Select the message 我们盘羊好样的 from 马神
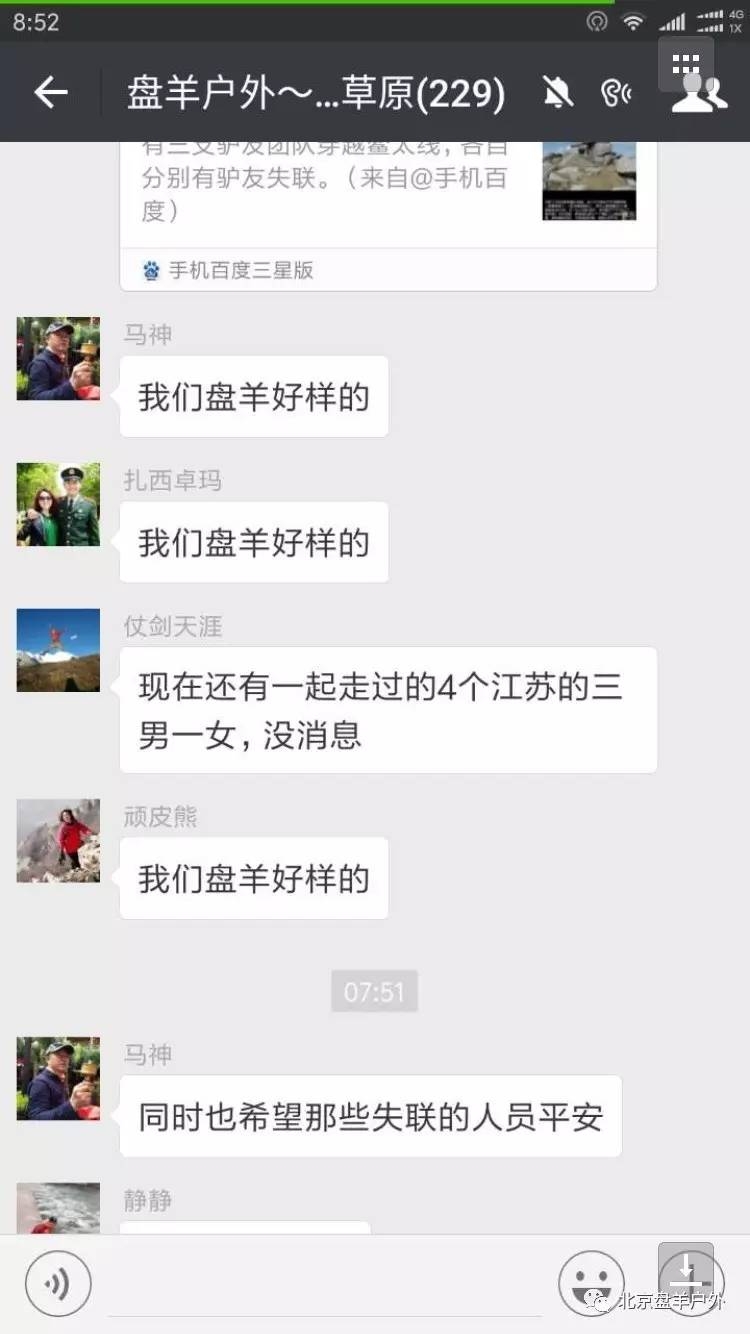This screenshot has width=750, height=1334. coord(253,396)
